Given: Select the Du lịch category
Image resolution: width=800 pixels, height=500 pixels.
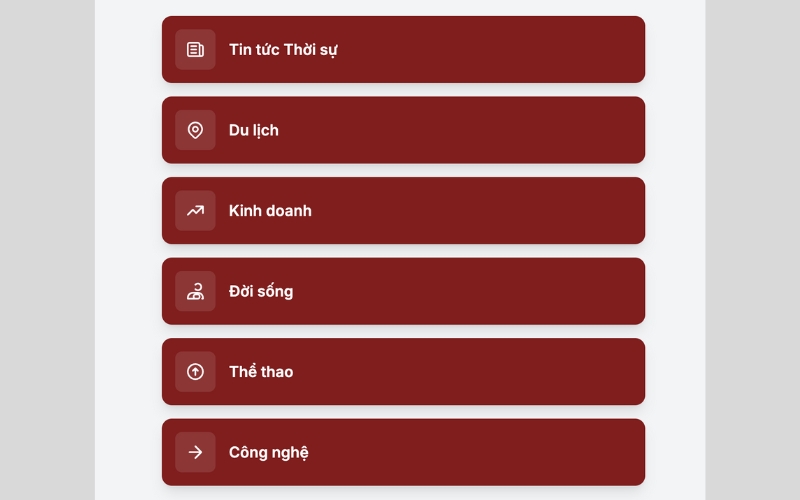Looking at the screenshot, I should click(x=403, y=130).
